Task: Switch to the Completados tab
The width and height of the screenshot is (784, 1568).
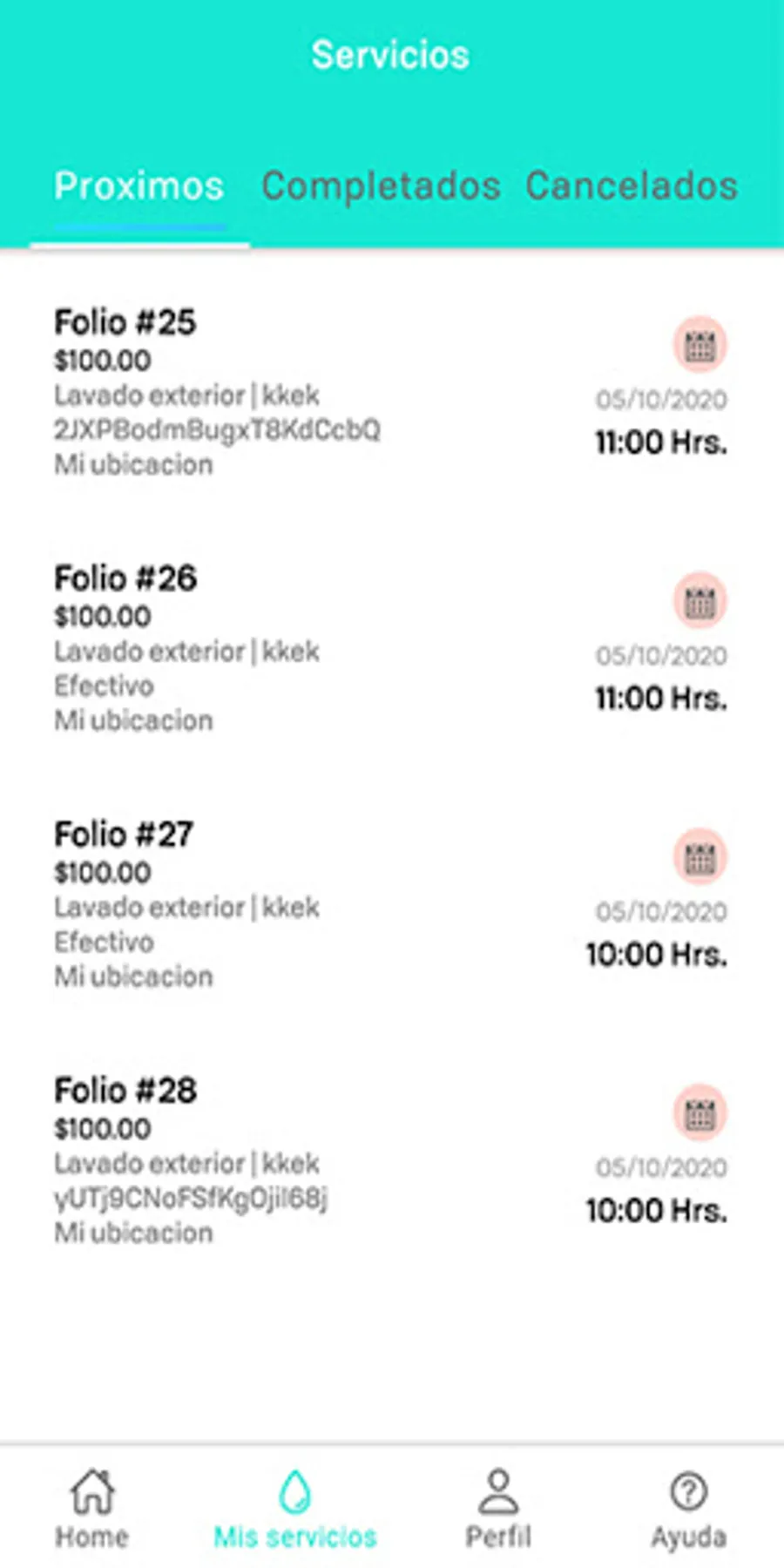Action: click(382, 186)
